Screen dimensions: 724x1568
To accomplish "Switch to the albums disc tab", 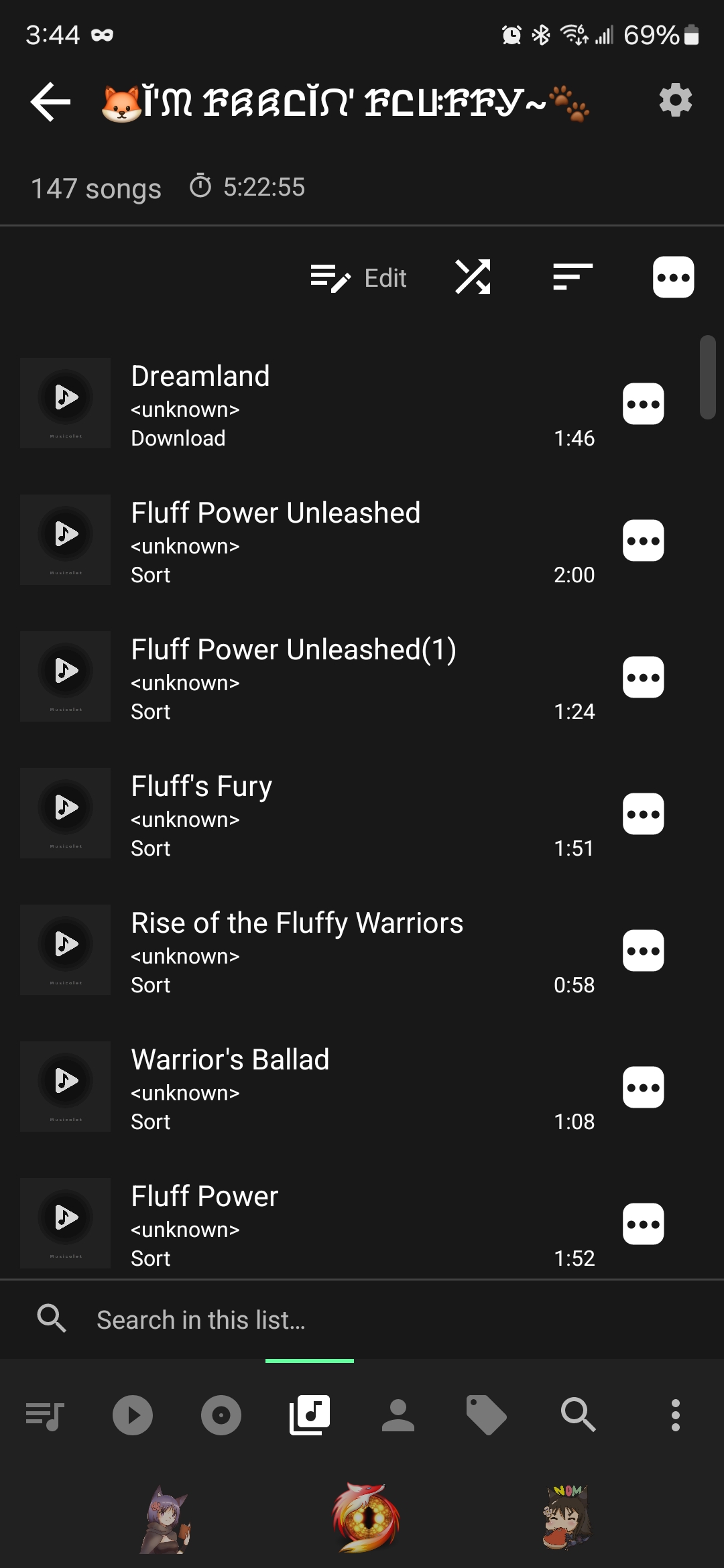I will (221, 1415).
